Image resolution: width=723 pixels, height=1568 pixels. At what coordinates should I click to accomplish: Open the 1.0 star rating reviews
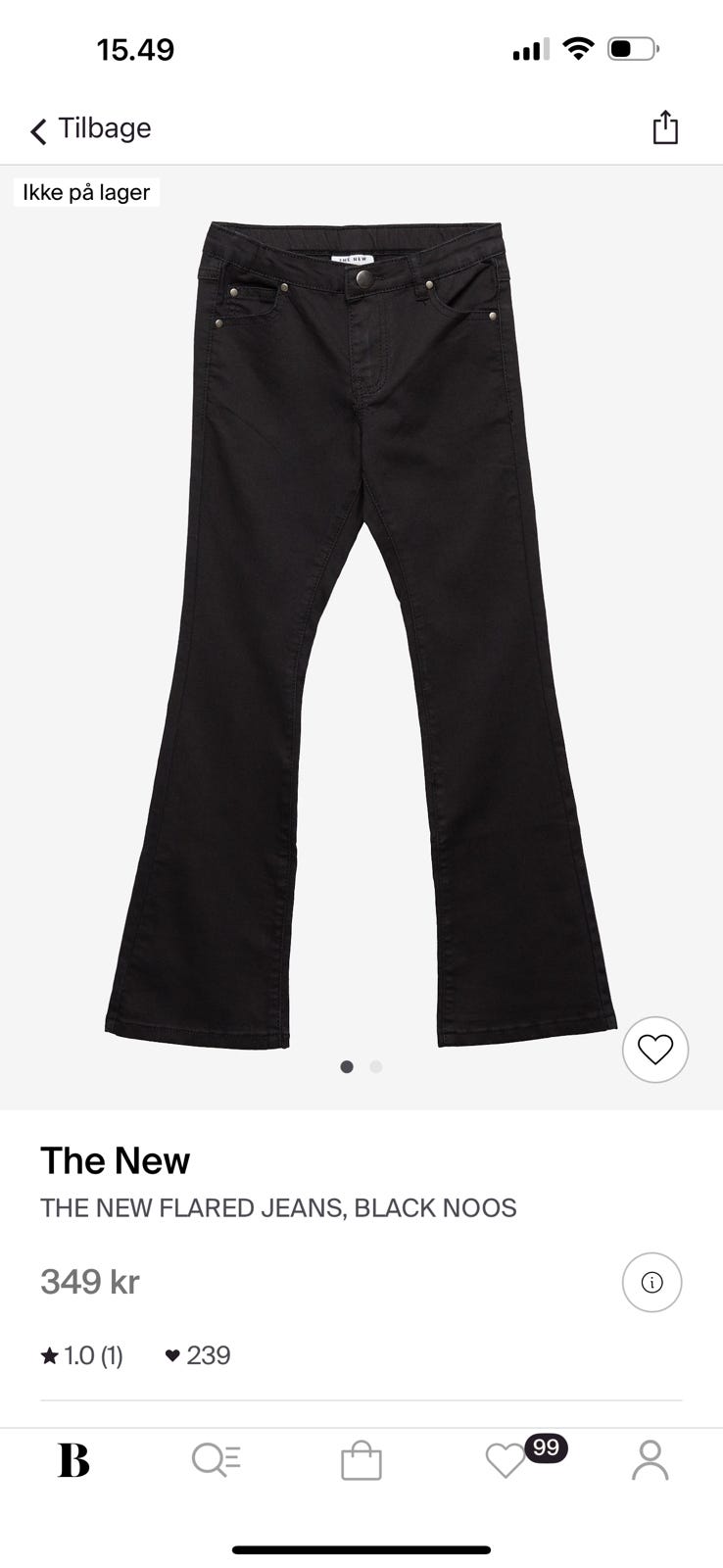(82, 1355)
